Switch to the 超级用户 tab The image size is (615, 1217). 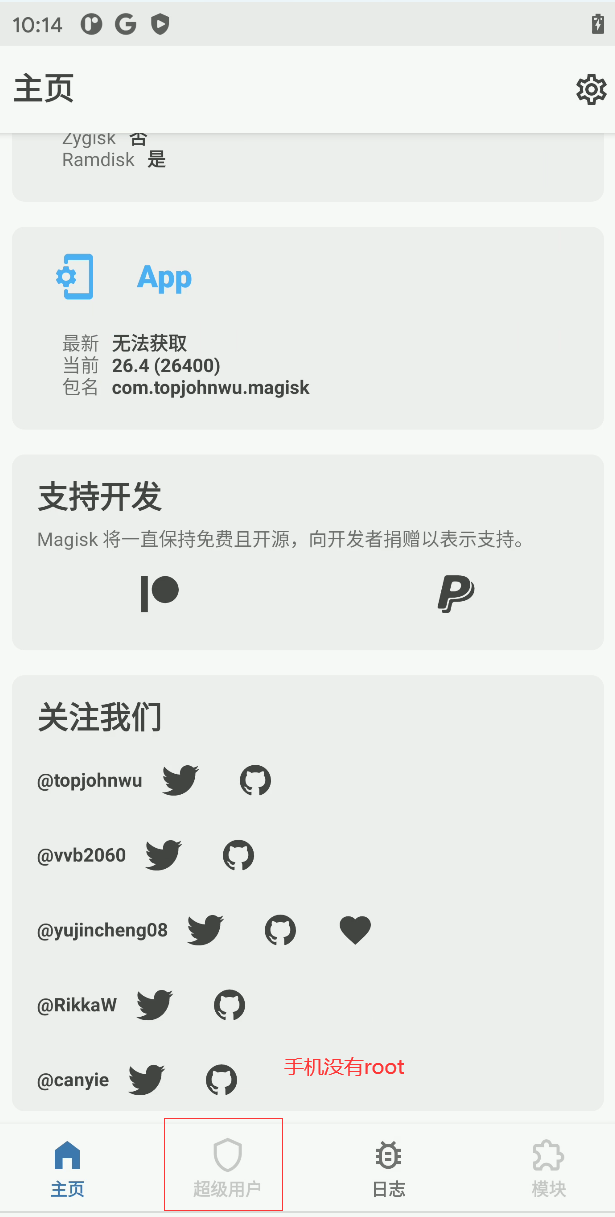click(227, 1168)
